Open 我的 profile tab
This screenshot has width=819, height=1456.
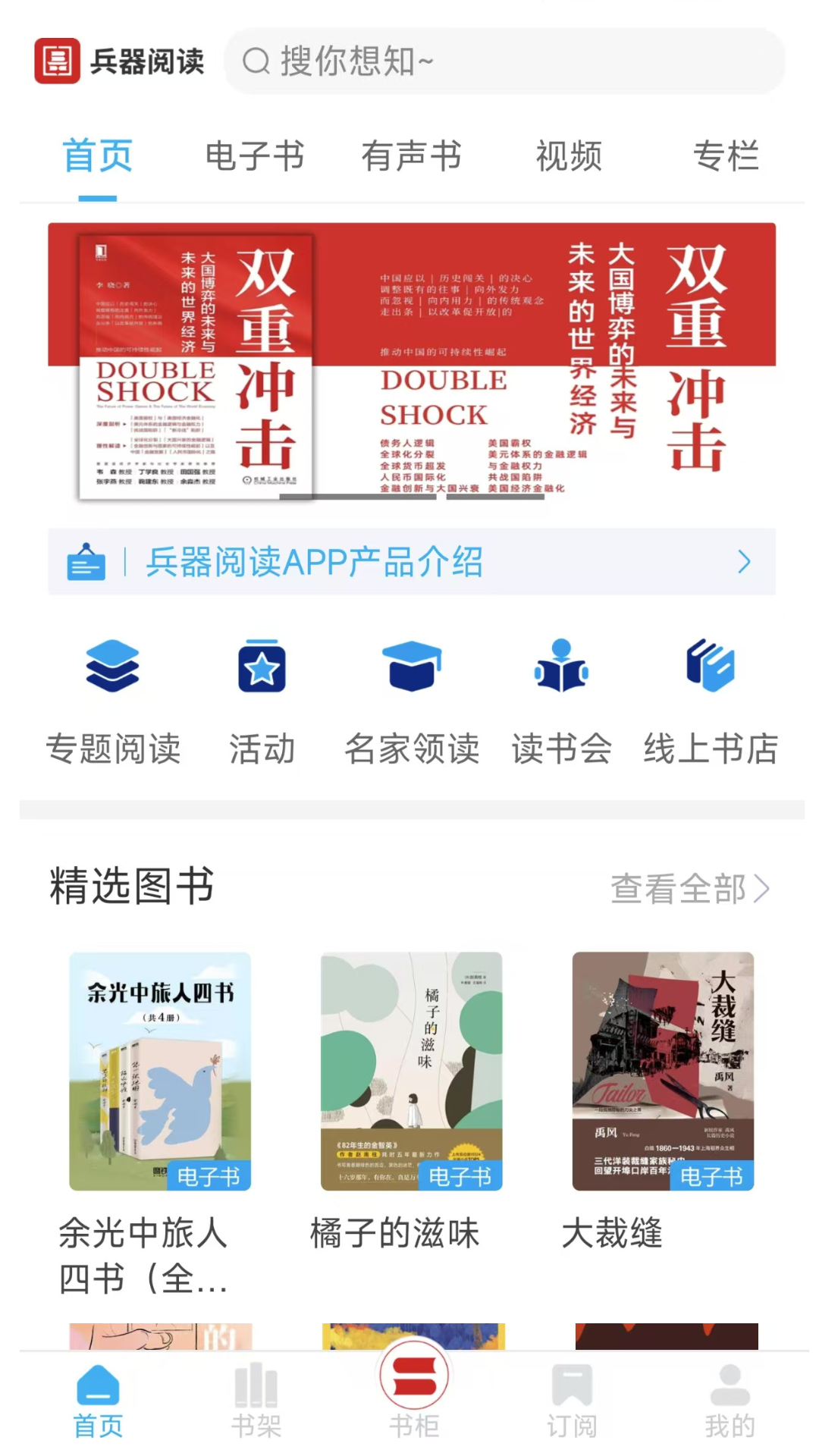coord(730,1401)
